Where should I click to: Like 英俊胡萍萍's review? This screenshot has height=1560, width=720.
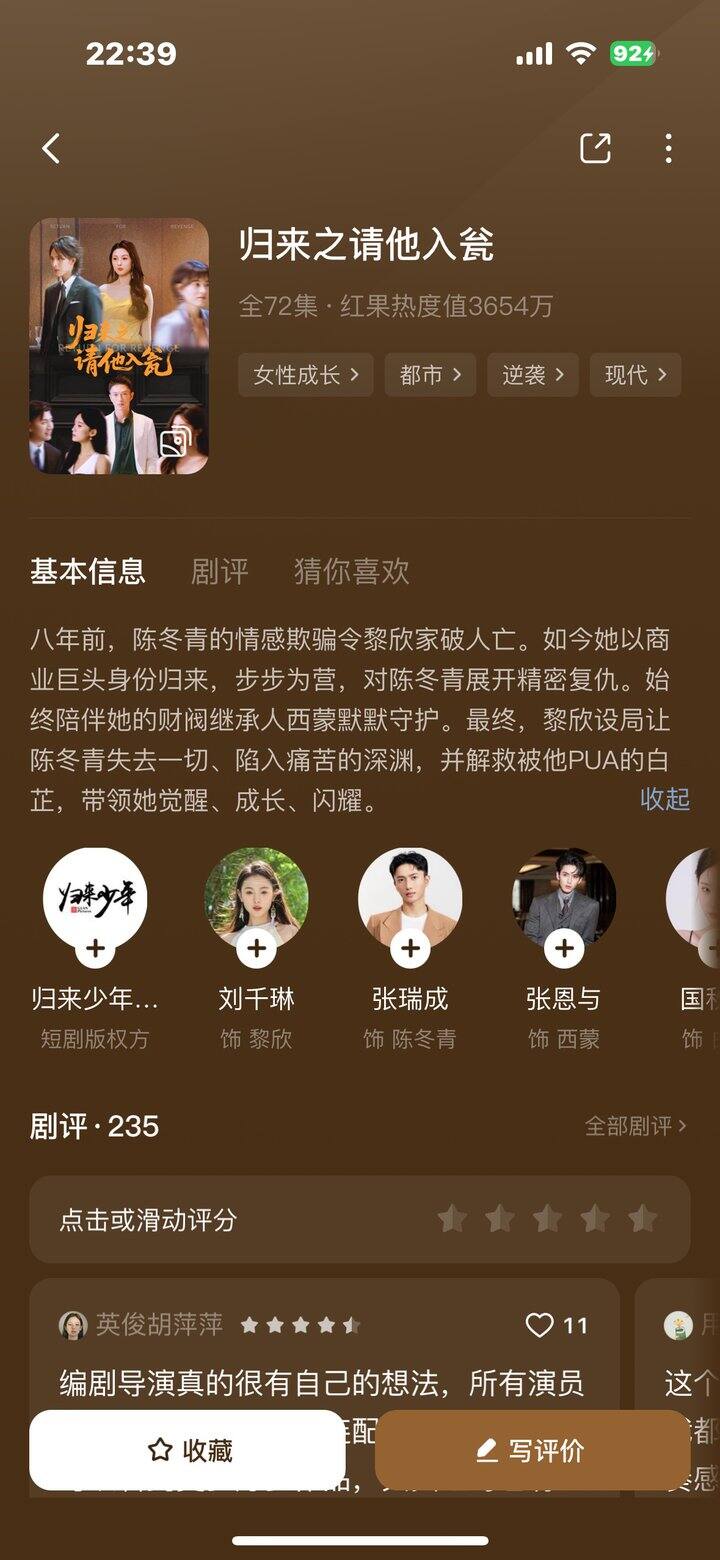[x=540, y=1326]
